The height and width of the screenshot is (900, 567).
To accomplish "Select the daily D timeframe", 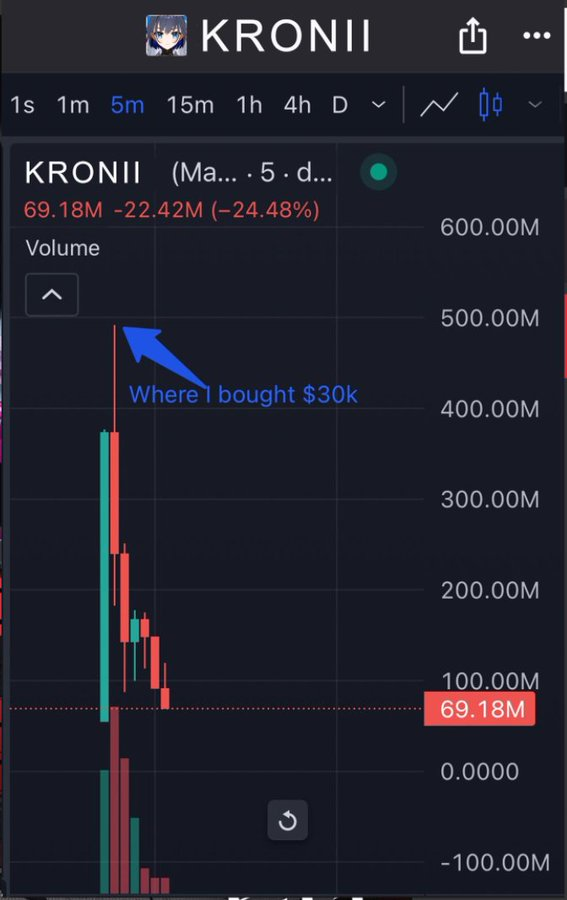I will coord(340,105).
